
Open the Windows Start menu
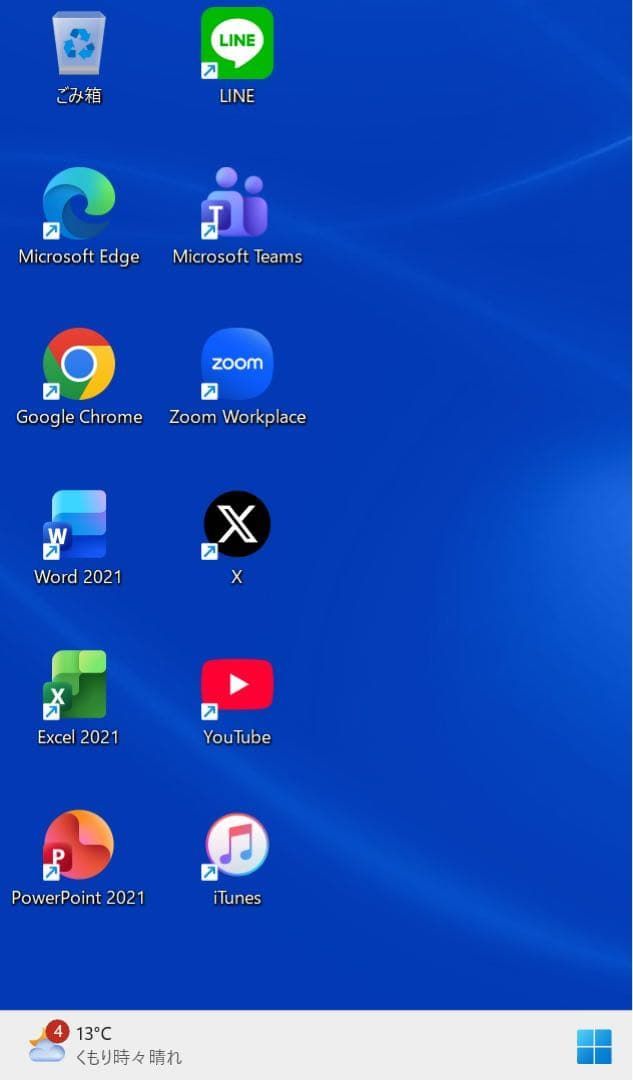[x=594, y=1047]
